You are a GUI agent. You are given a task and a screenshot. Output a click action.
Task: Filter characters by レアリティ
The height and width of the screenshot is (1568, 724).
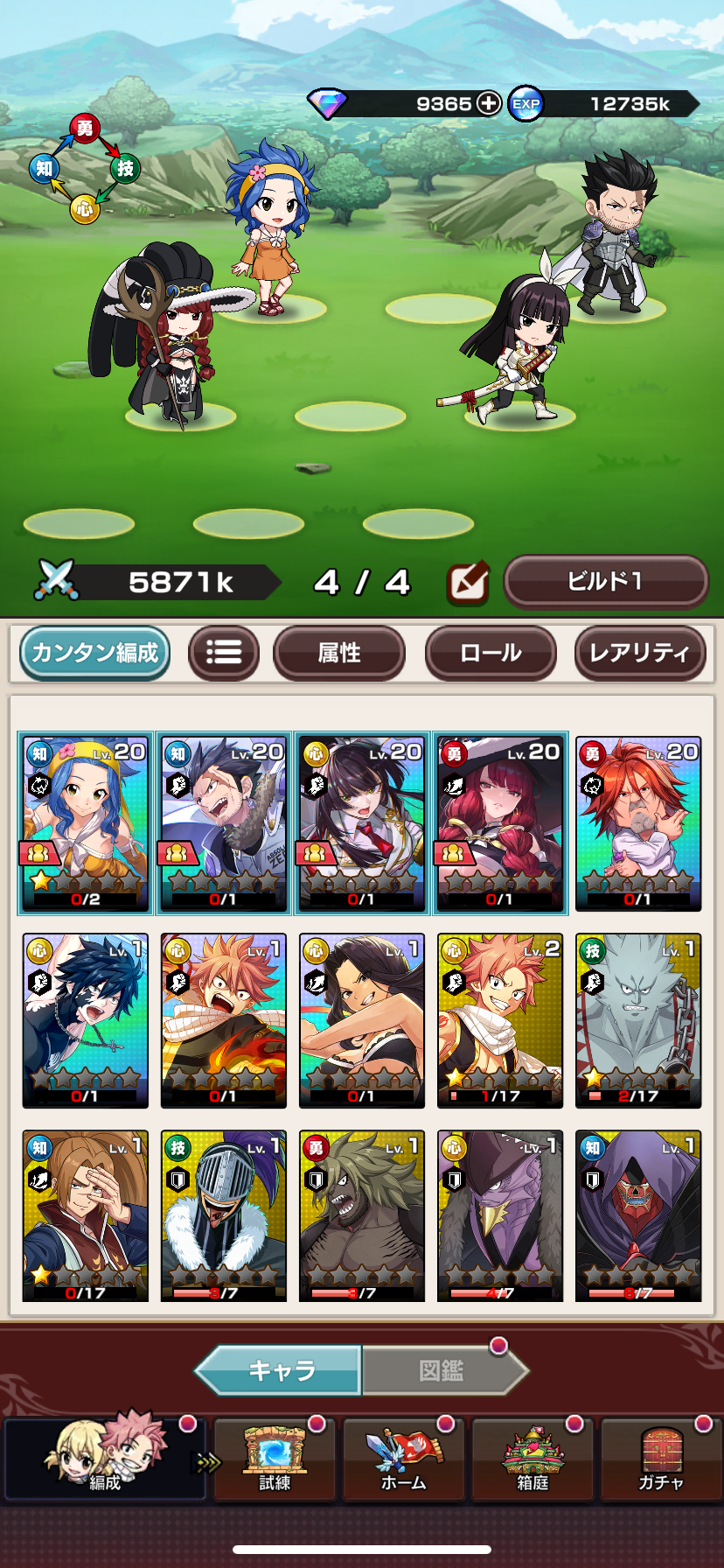(x=640, y=653)
